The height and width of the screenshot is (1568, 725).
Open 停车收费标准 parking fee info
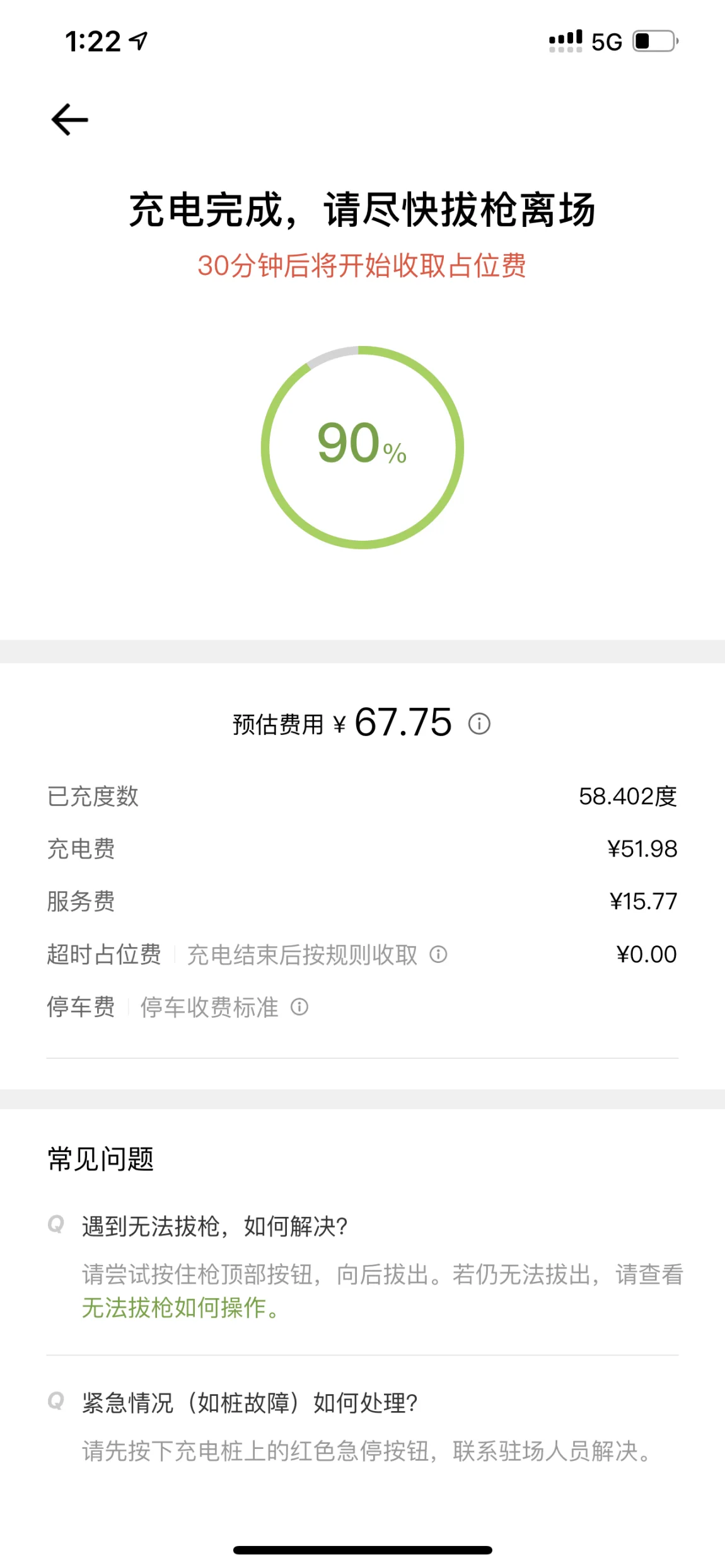pos(224,1007)
